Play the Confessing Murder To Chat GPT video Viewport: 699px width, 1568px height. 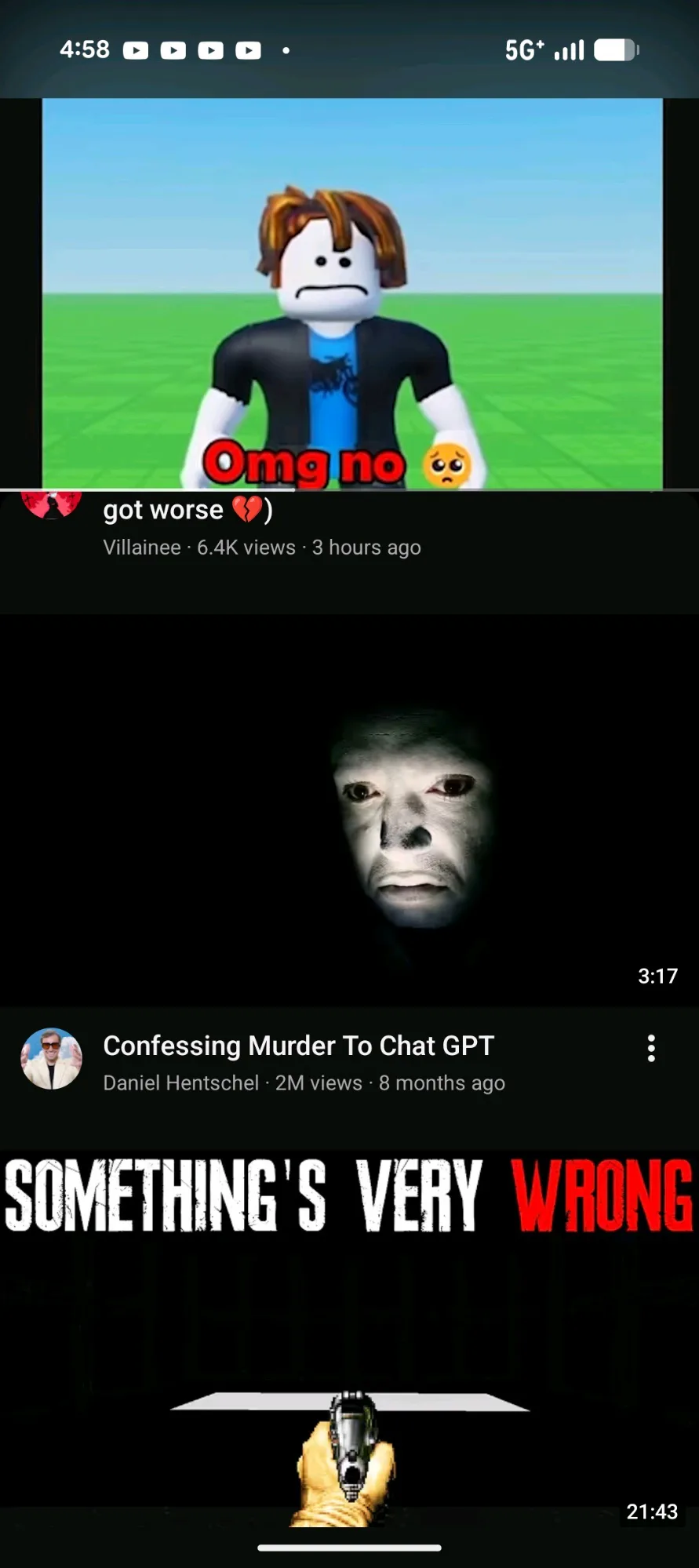tap(349, 809)
